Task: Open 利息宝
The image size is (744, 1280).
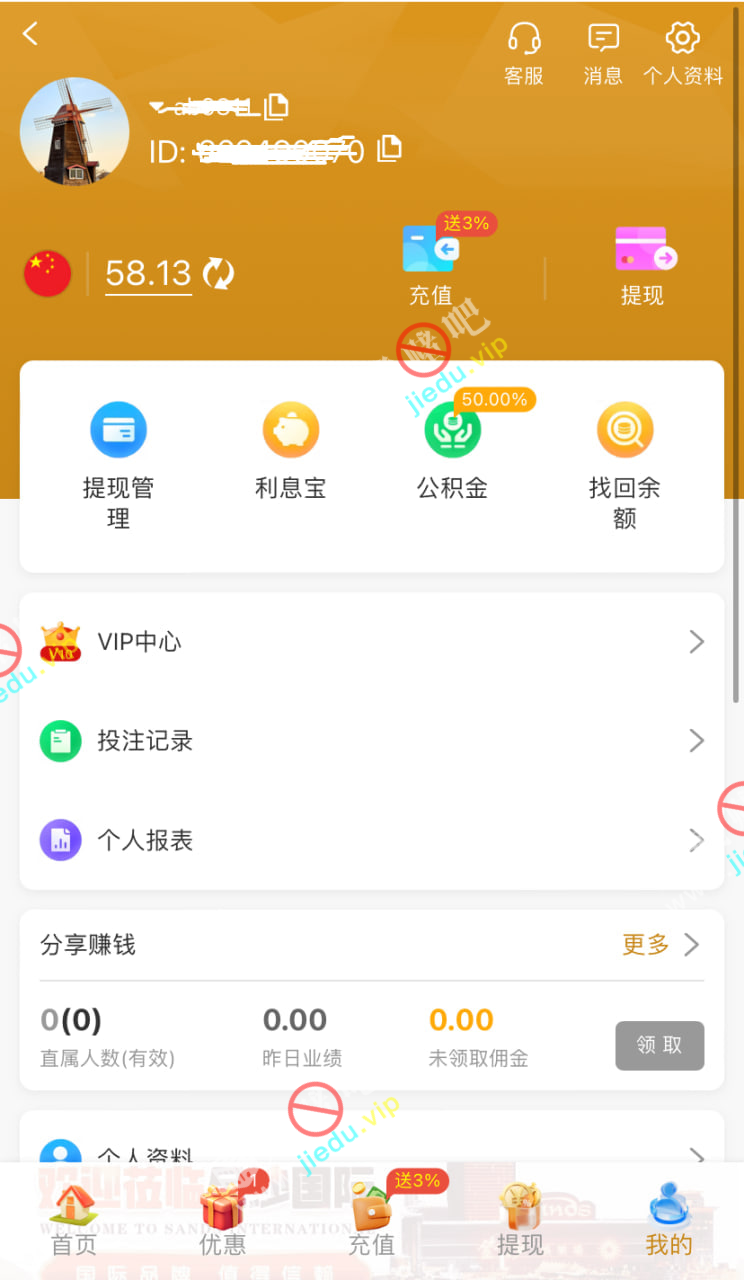Action: click(290, 450)
